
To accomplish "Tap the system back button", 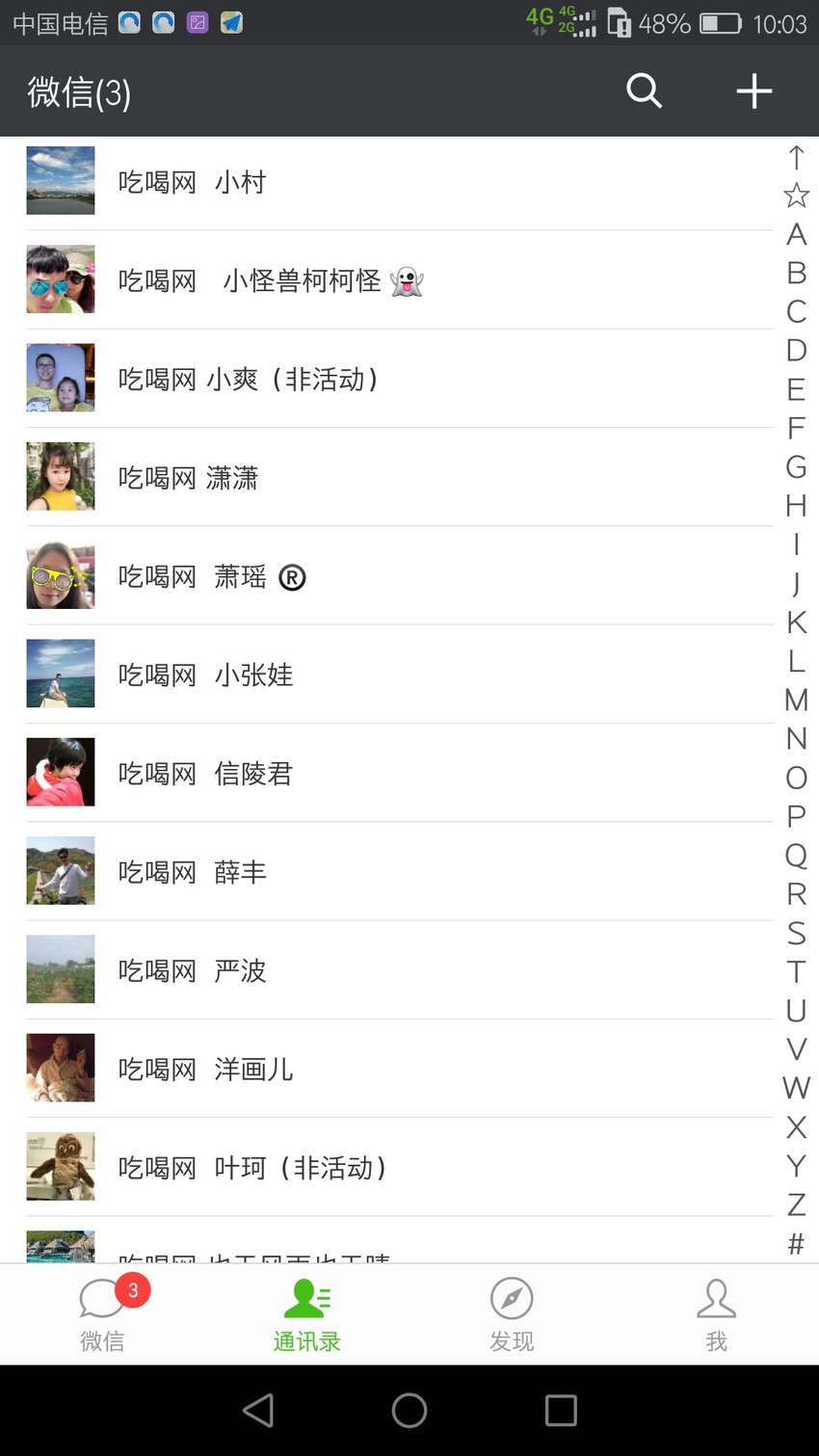I will 258,1411.
